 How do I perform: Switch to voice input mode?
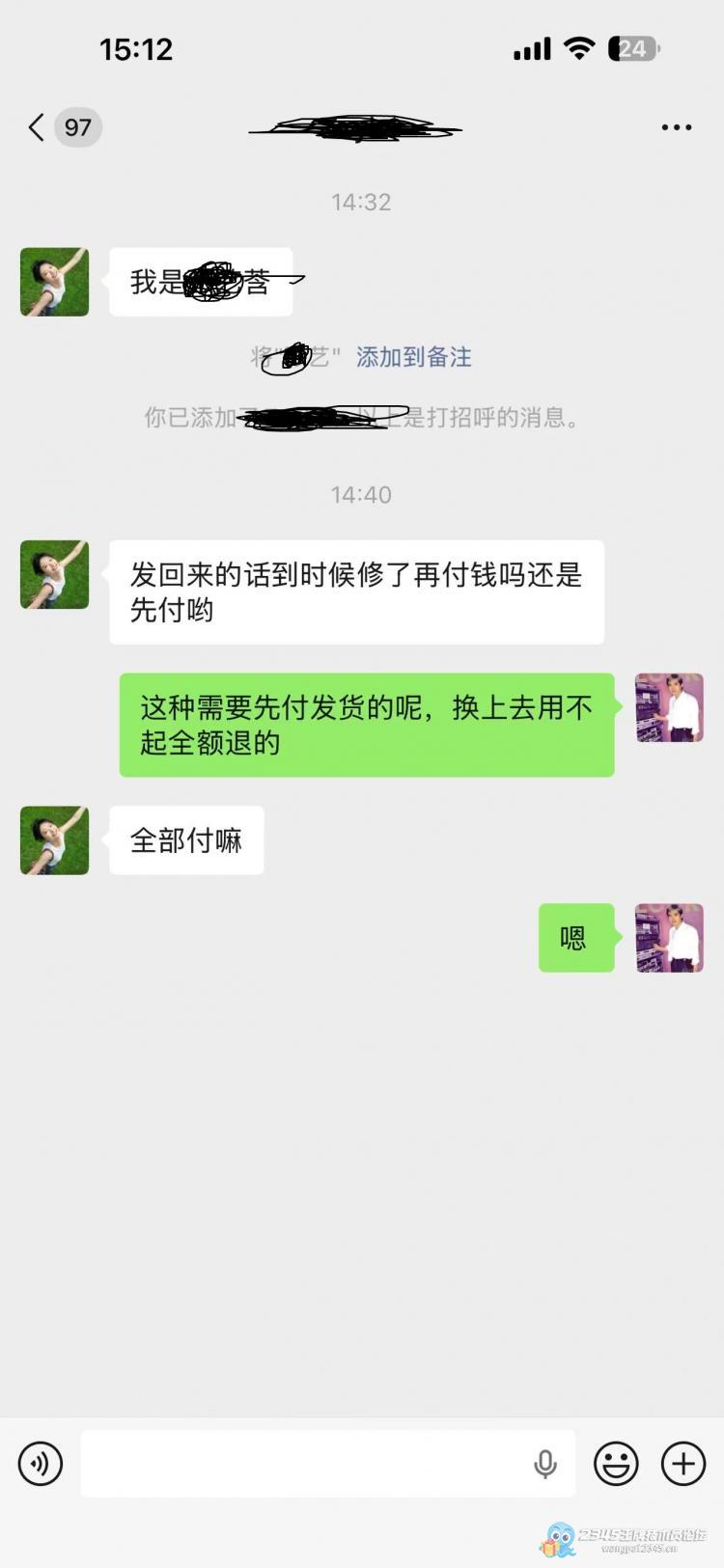tap(41, 1464)
